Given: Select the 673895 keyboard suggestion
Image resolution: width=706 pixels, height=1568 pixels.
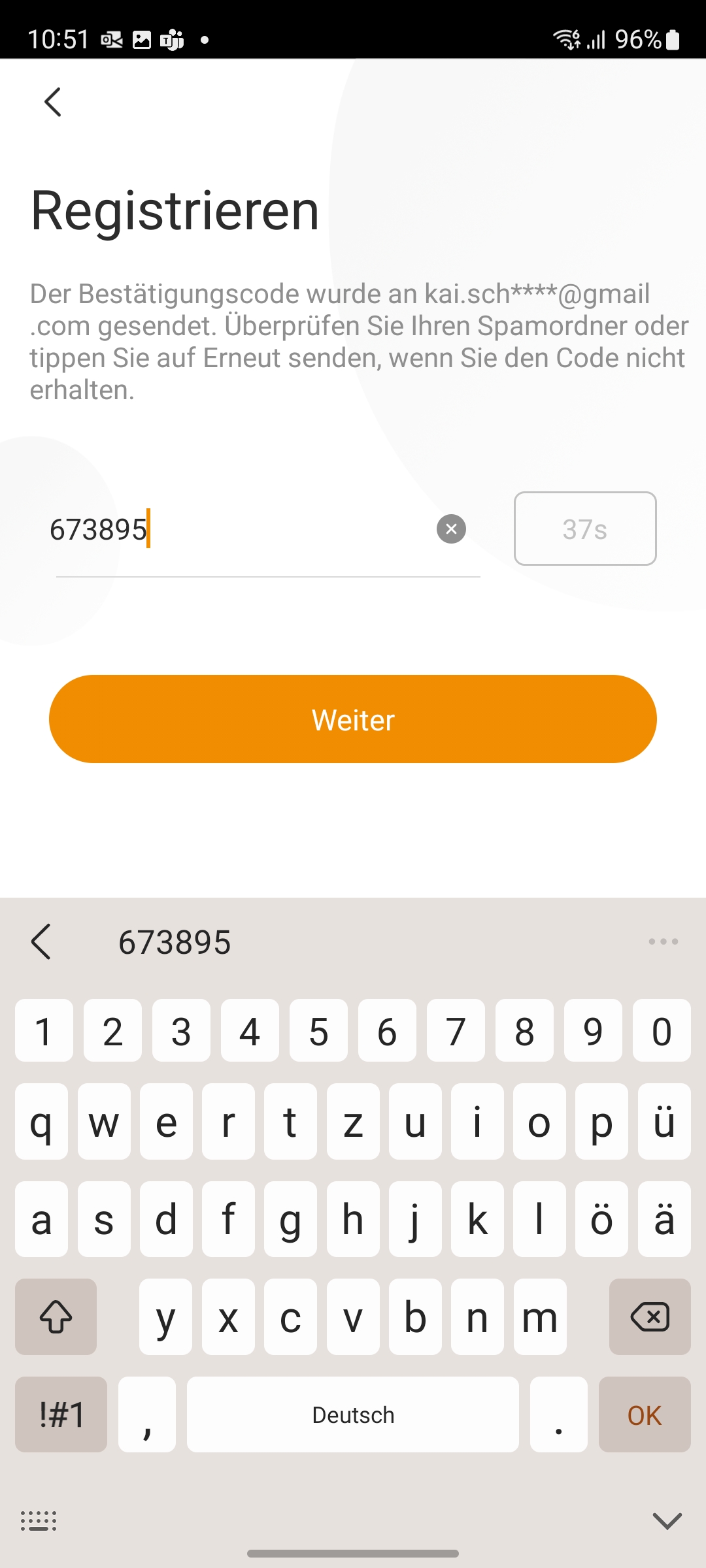Looking at the screenshot, I should tap(175, 942).
